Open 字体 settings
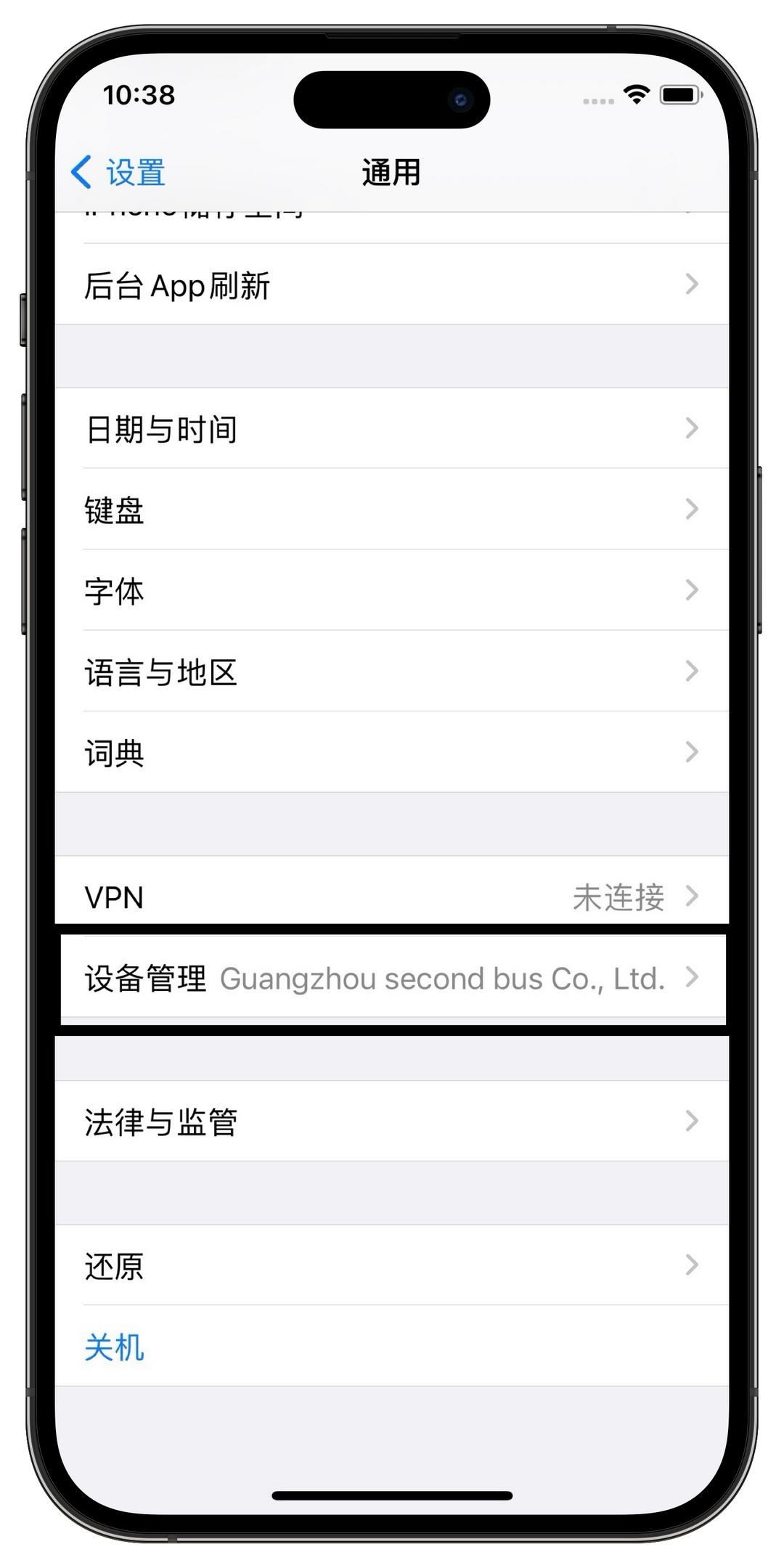This screenshot has height=1568, width=784. point(392,590)
